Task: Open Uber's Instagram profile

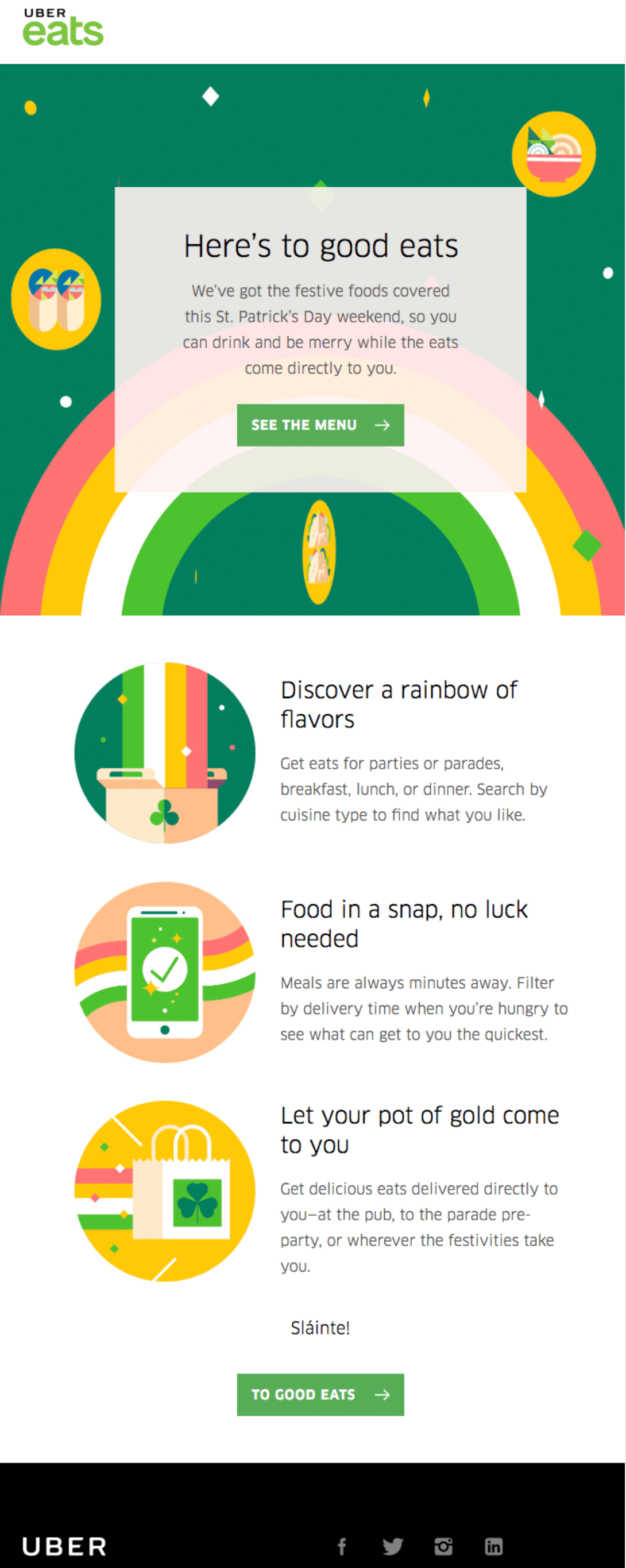Action: [x=443, y=1546]
